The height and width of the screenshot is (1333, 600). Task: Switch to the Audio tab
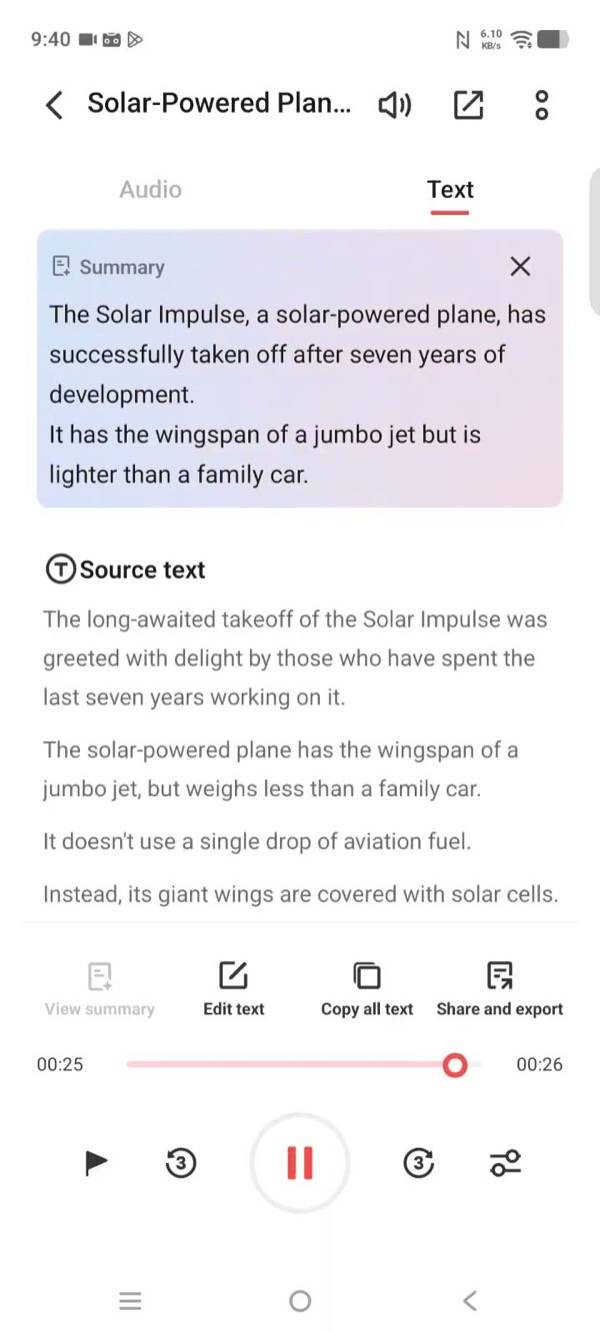(x=151, y=189)
